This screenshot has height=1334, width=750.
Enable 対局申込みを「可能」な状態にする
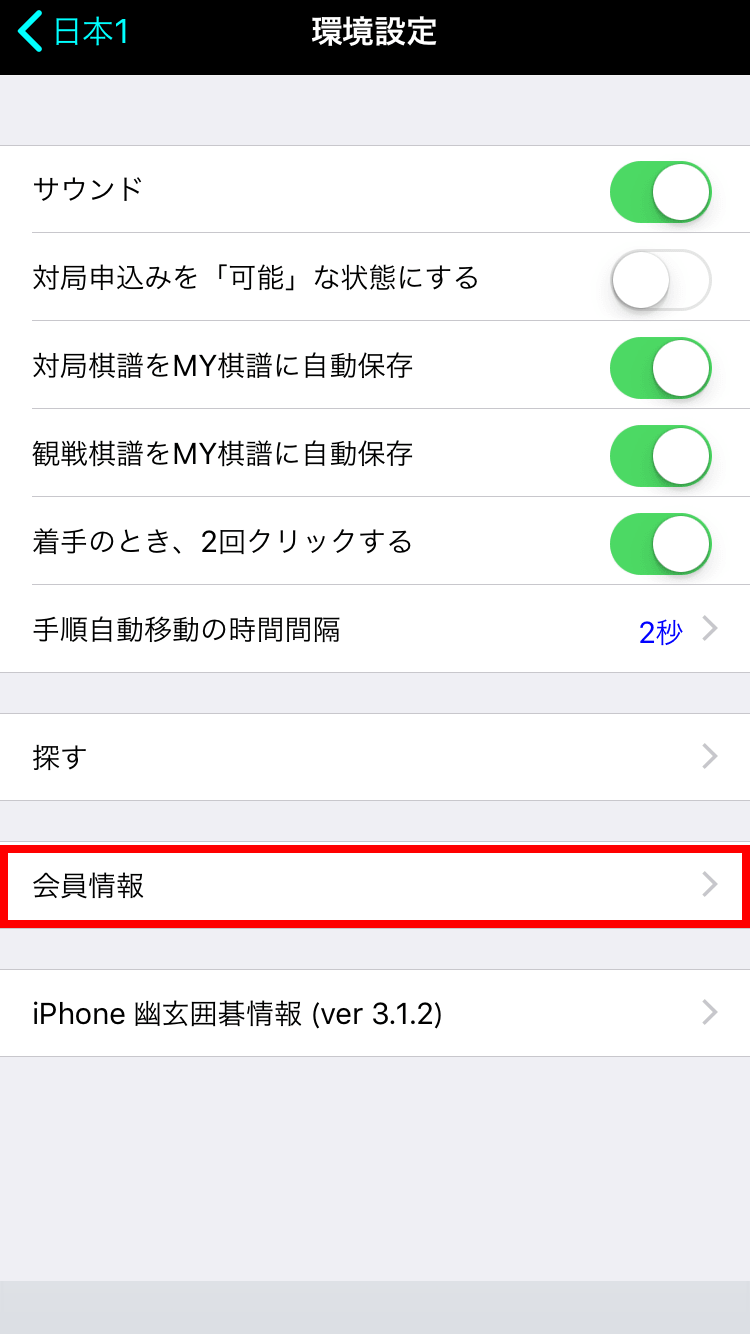coord(660,280)
